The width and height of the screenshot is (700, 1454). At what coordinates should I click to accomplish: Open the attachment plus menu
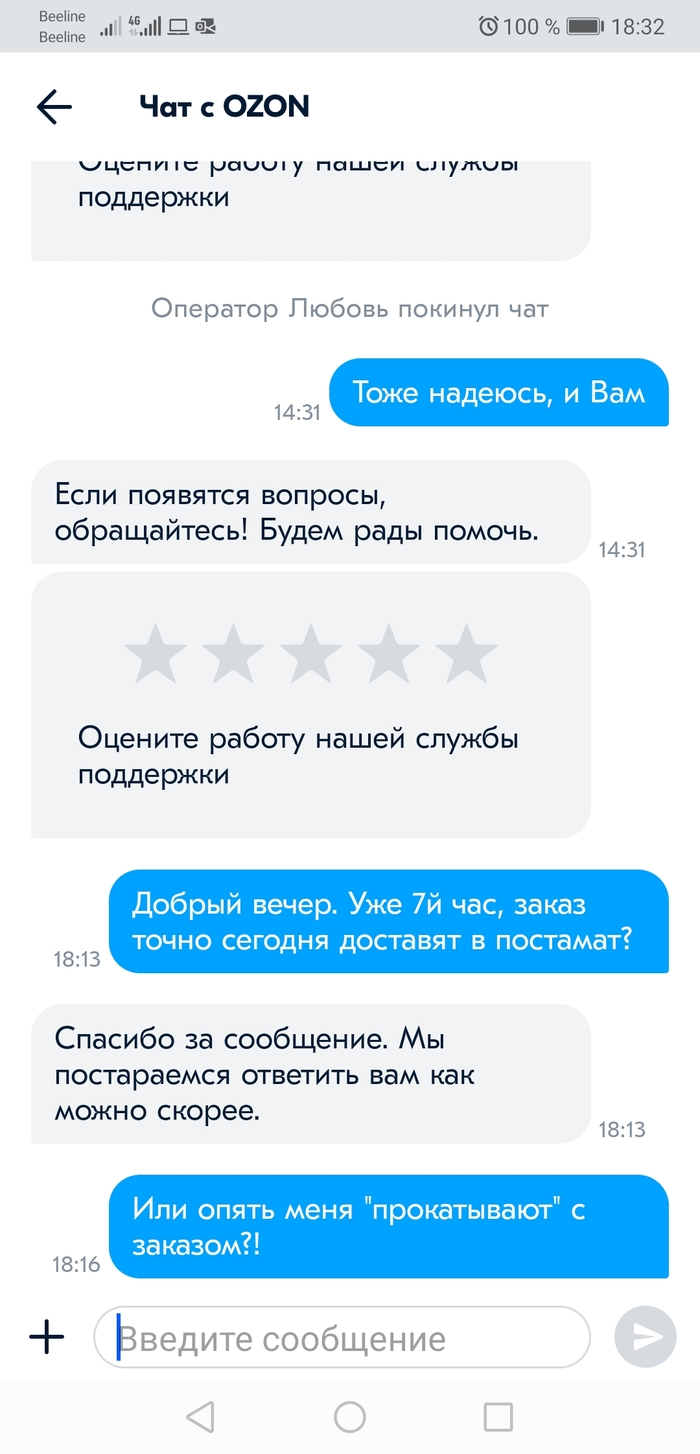46,1337
